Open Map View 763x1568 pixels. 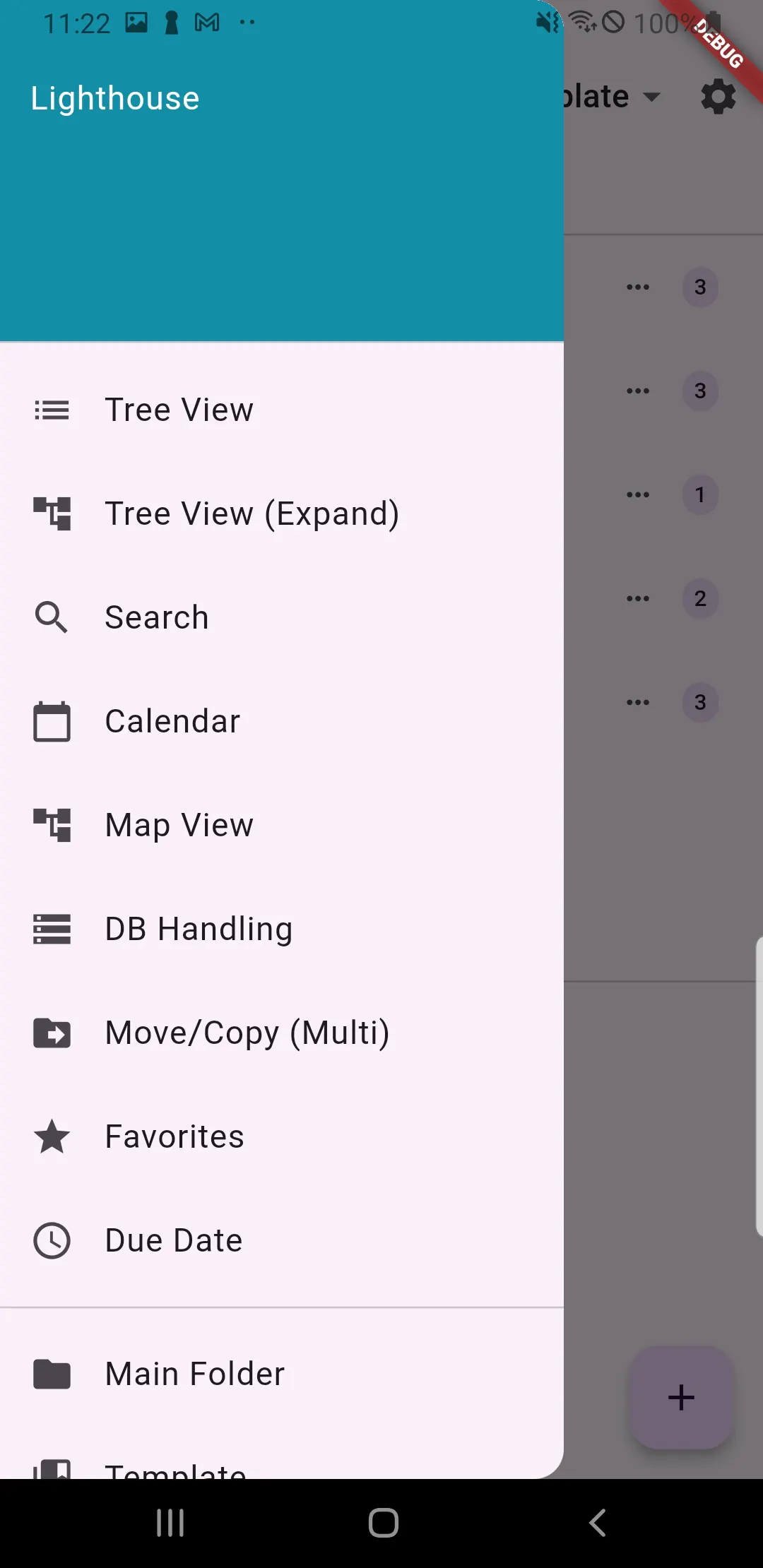pyautogui.click(x=179, y=825)
